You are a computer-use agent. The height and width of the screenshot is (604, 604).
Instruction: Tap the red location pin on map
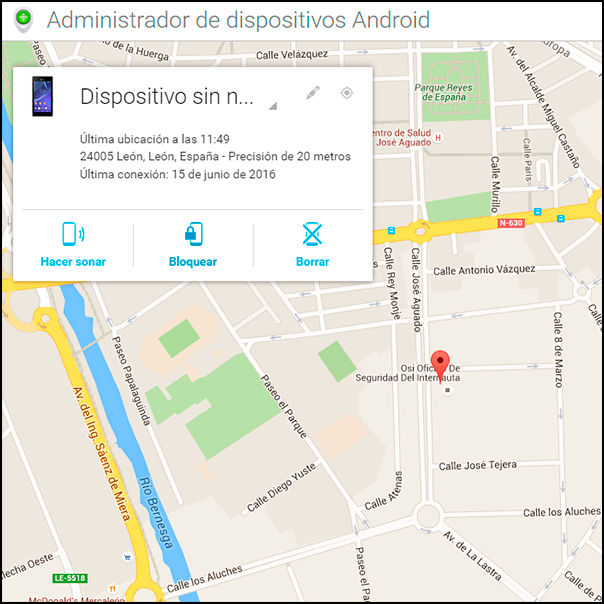click(440, 365)
